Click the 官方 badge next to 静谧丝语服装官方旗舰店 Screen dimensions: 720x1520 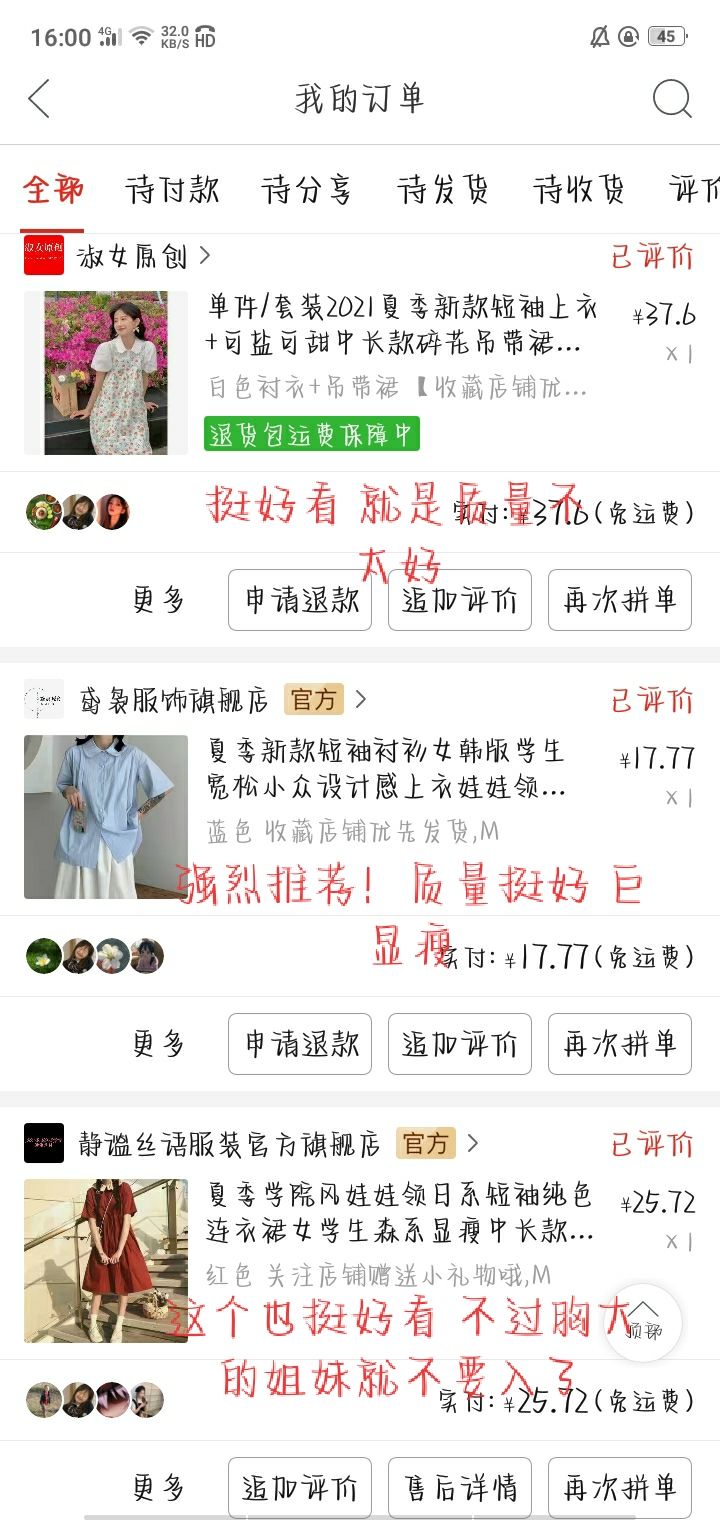click(x=428, y=1144)
